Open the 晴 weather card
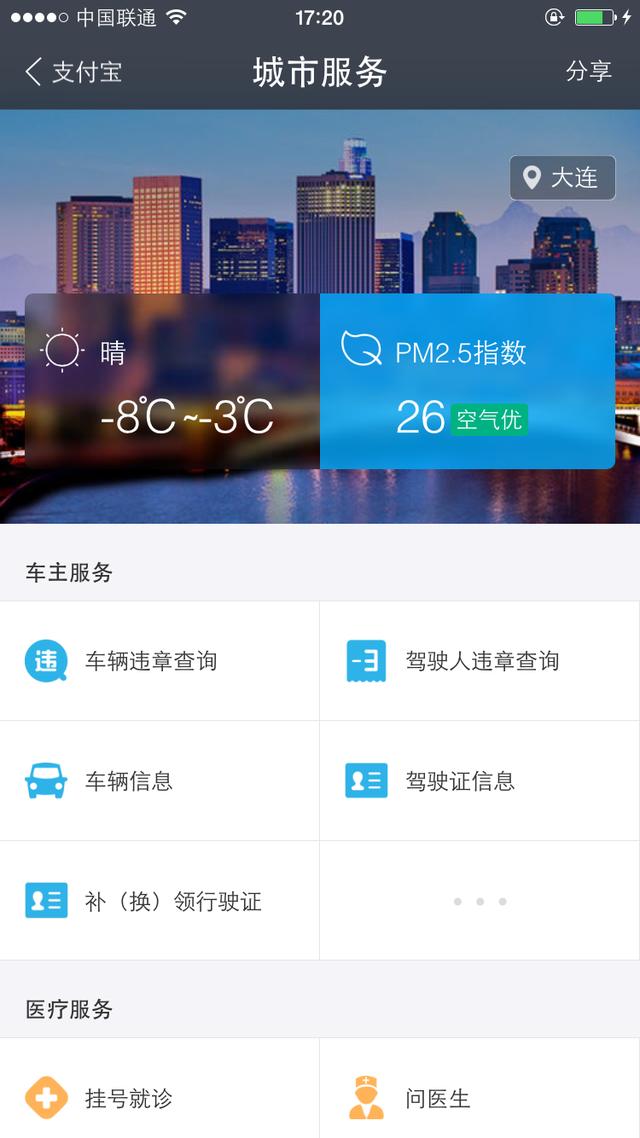The image size is (640, 1138). pos(173,381)
